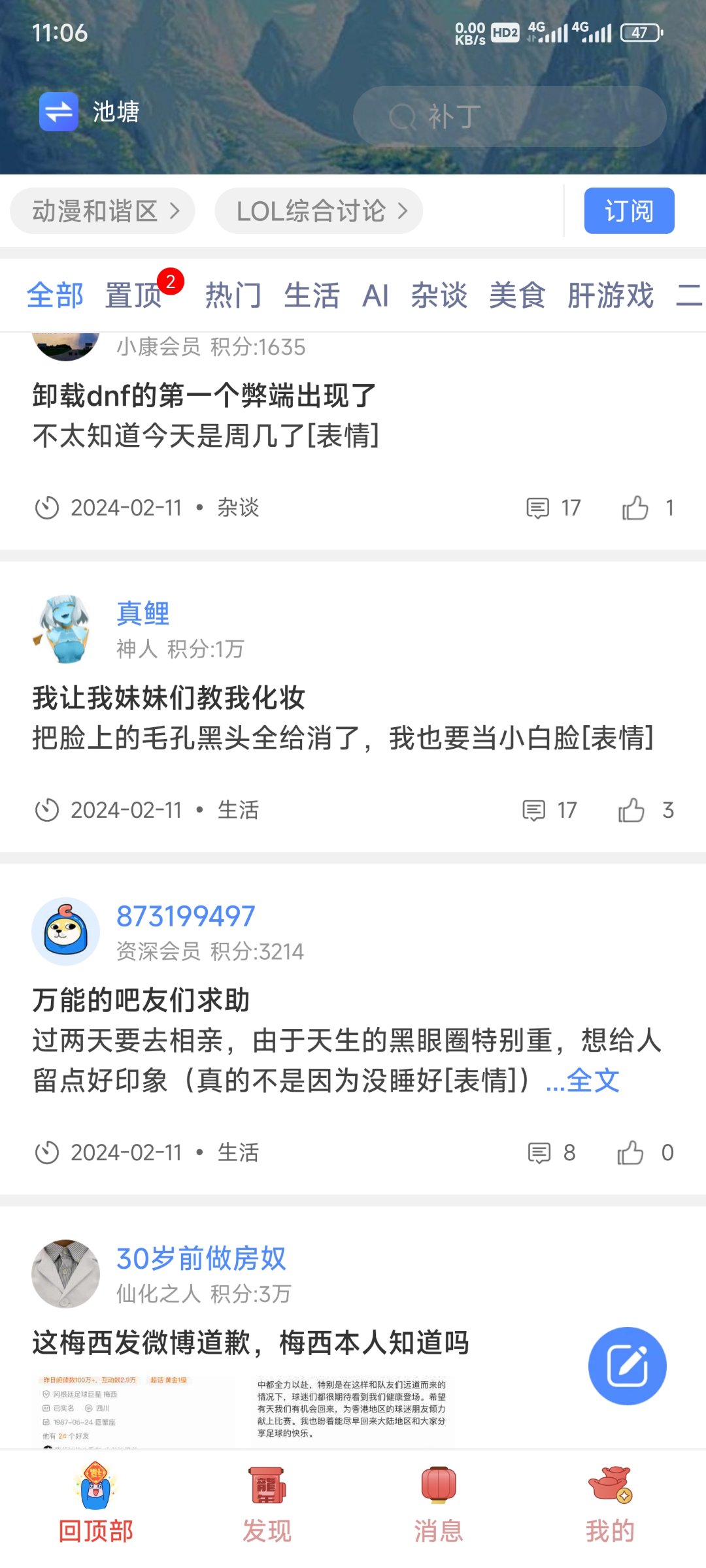This screenshot has height=1568, width=706.
Task: Open the post 这梅西发微博道歉，梅西本人知道吗
Action: point(250,1343)
